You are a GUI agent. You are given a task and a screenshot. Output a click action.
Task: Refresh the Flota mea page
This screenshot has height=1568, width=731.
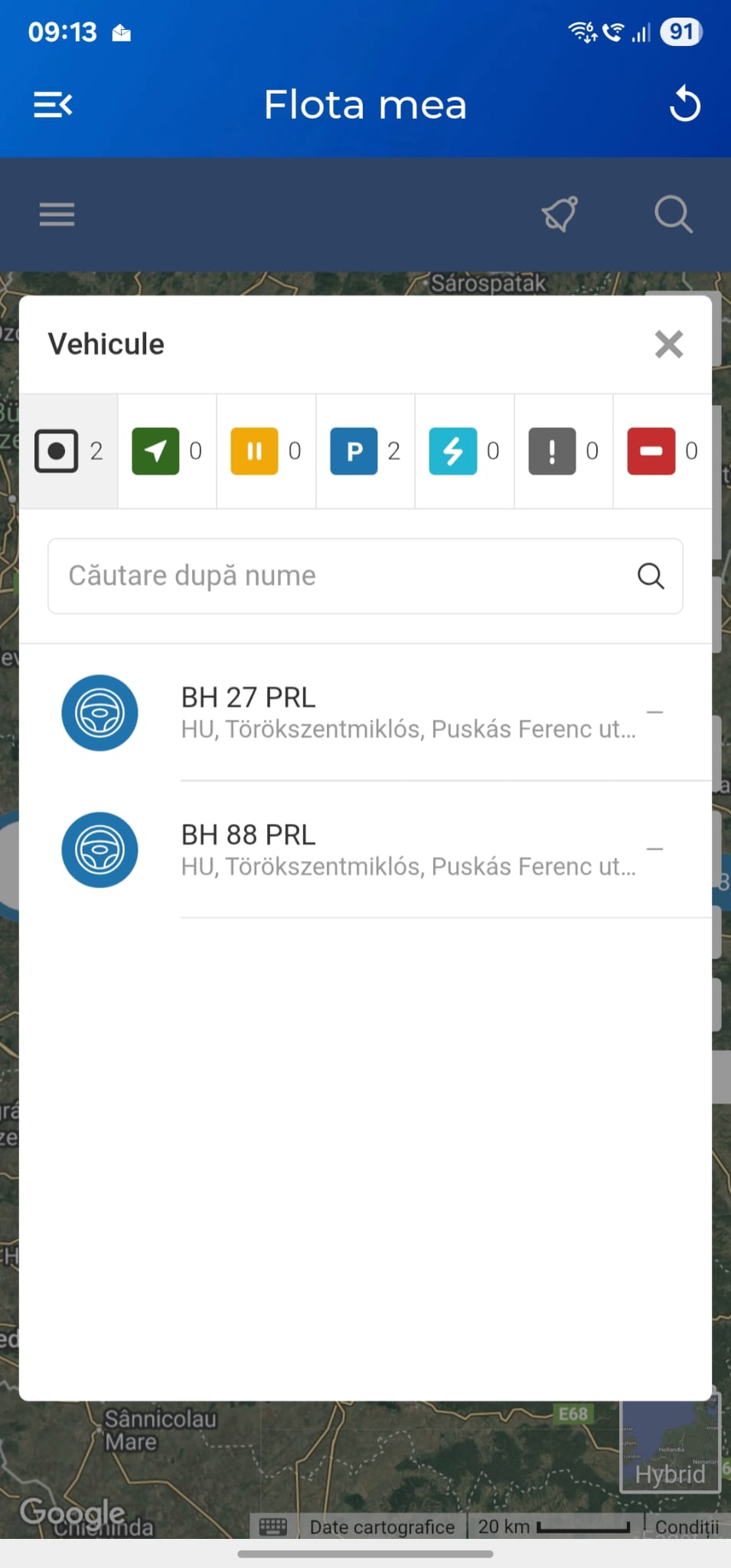[x=684, y=105]
